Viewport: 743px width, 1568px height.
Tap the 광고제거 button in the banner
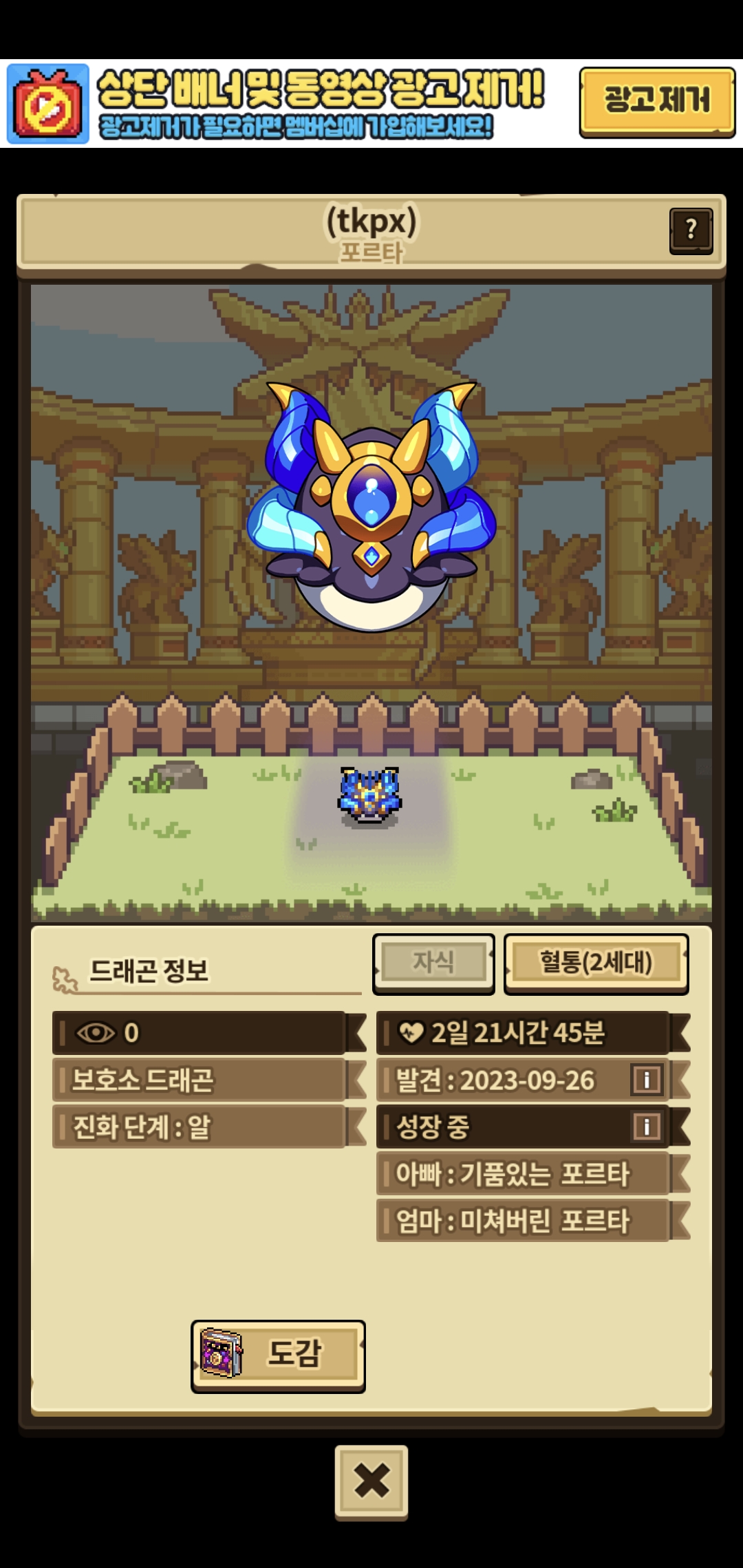[657, 102]
